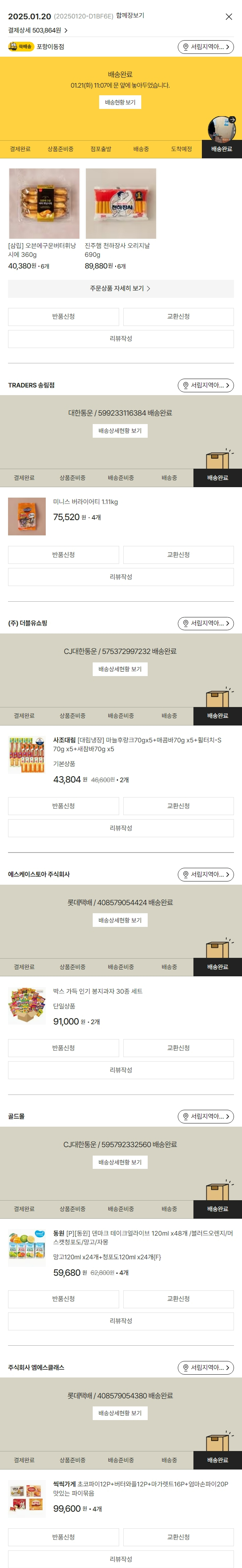242x1568 pixels.
Task: Write review for 사조대림 마늘후랑크 item
Action: point(120,828)
